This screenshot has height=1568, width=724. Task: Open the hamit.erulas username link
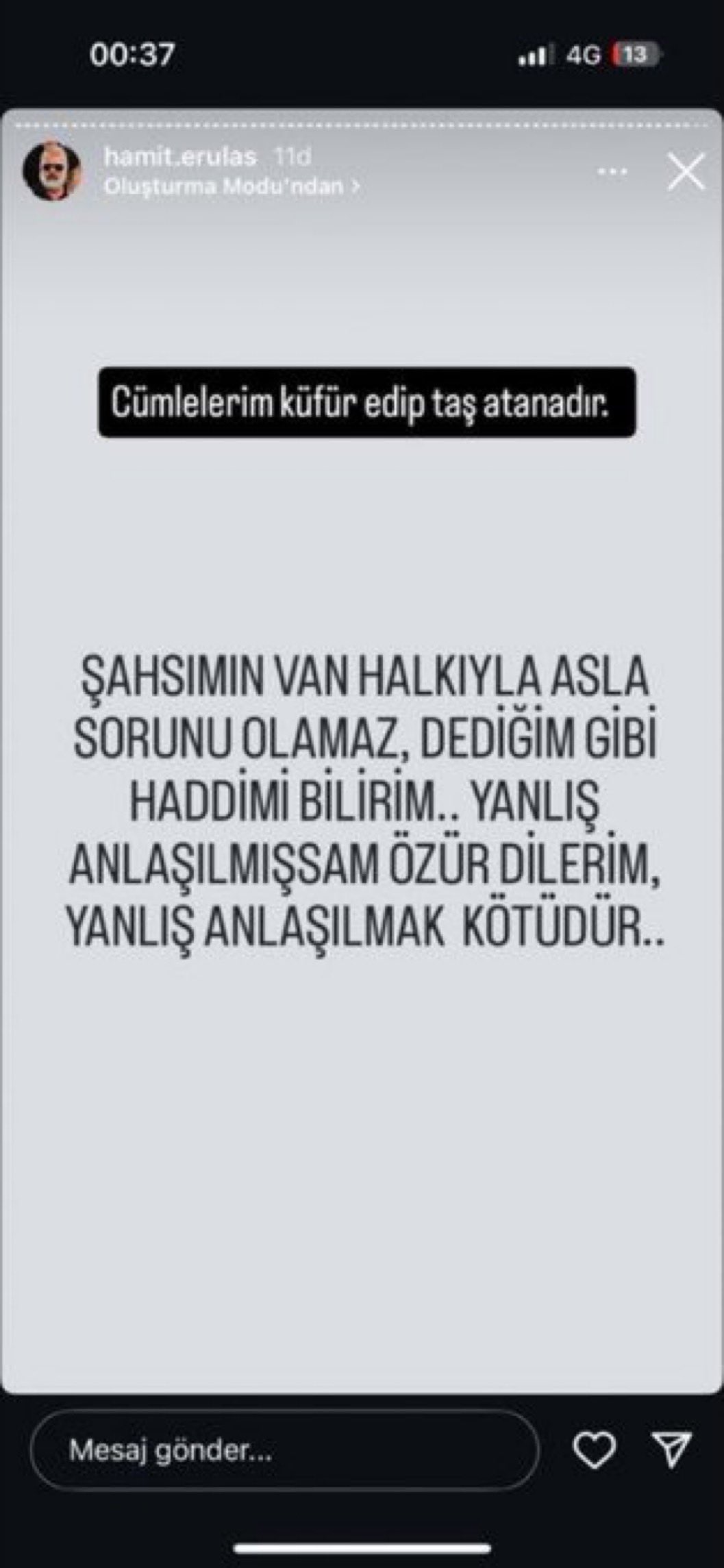pyautogui.click(x=180, y=157)
